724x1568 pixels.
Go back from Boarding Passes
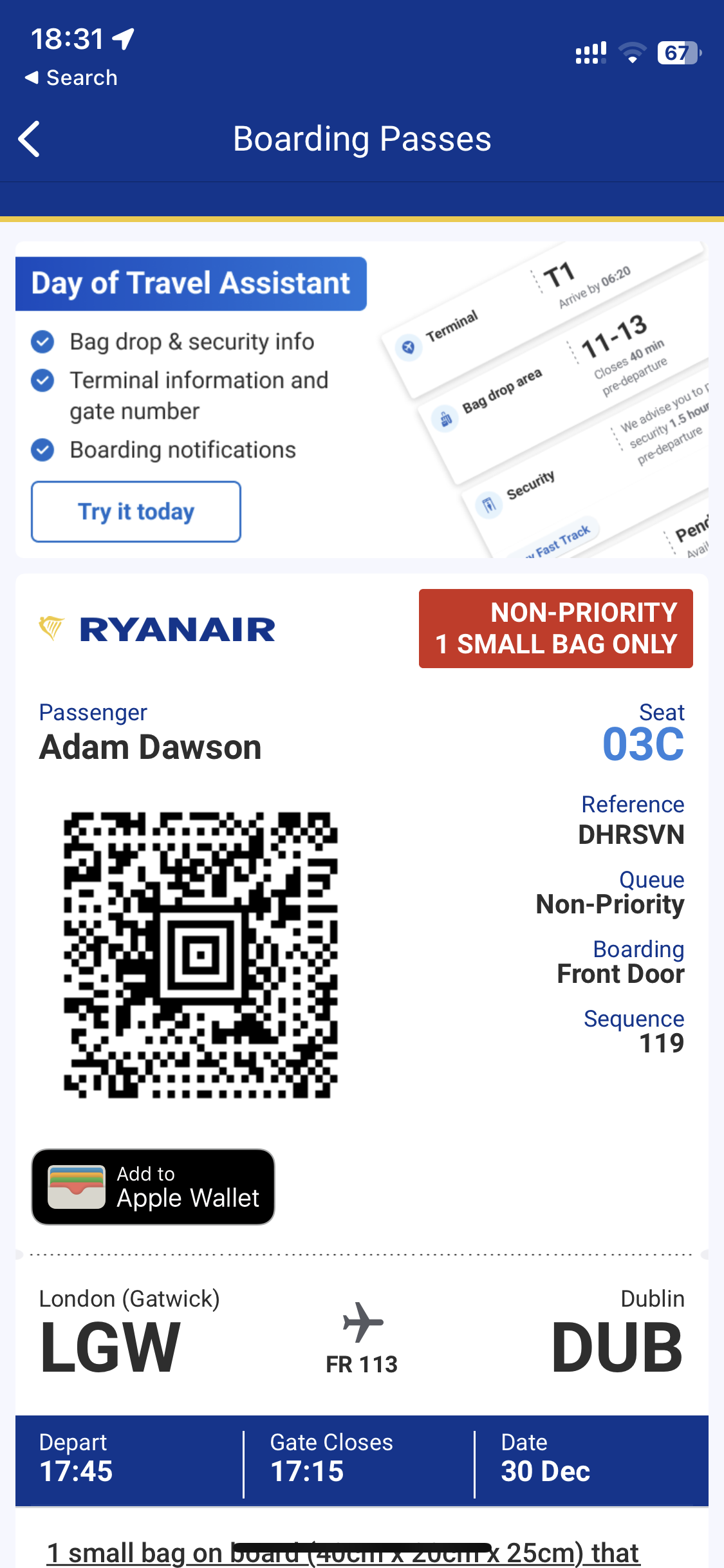(x=30, y=139)
